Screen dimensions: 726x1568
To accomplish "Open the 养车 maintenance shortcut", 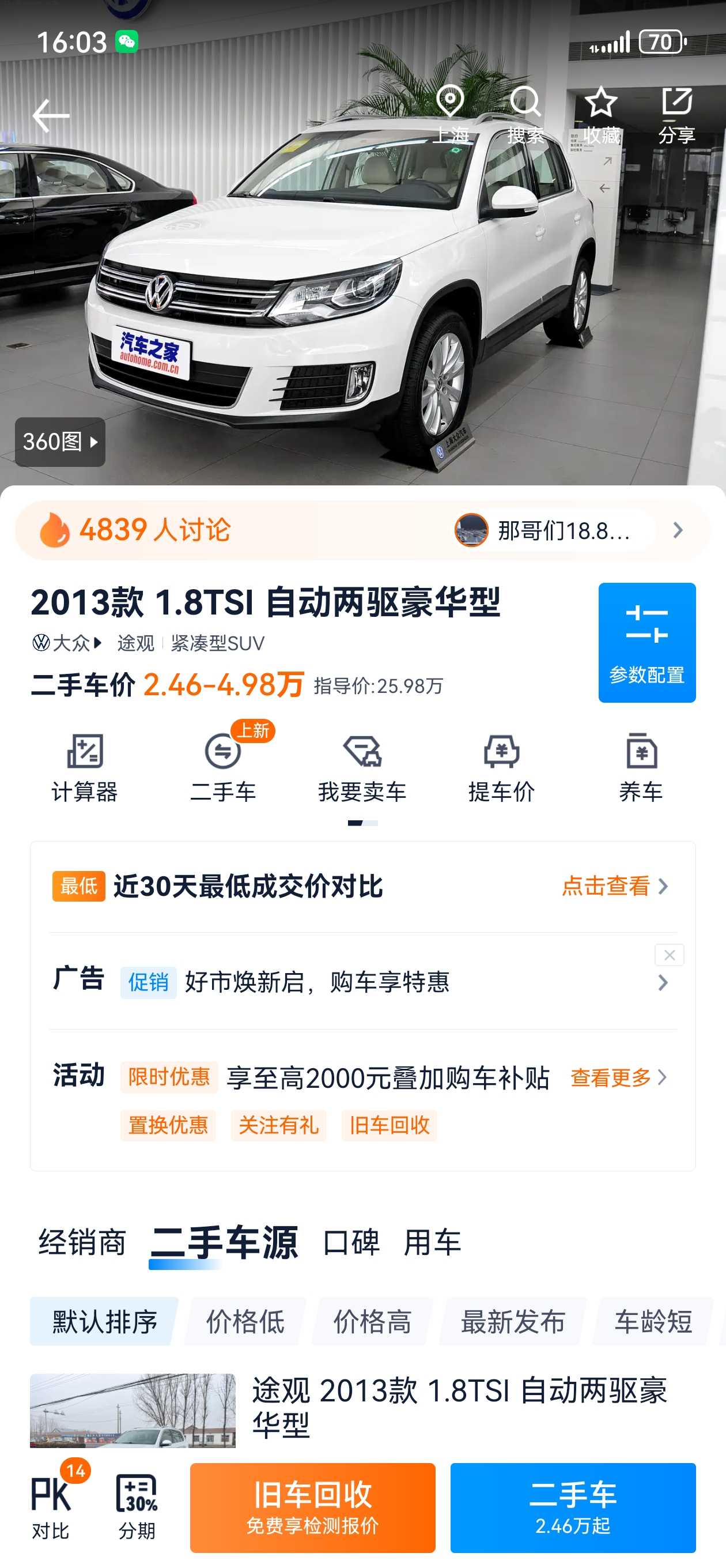I will pos(640,767).
